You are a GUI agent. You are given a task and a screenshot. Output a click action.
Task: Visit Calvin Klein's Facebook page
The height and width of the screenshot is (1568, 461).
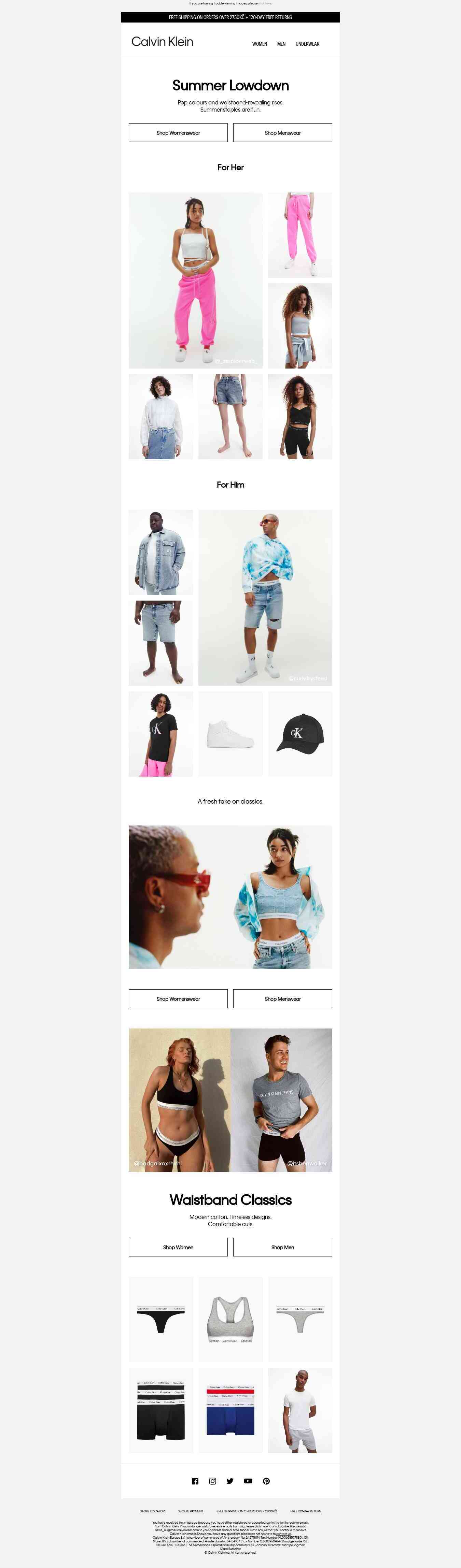pos(195,1482)
